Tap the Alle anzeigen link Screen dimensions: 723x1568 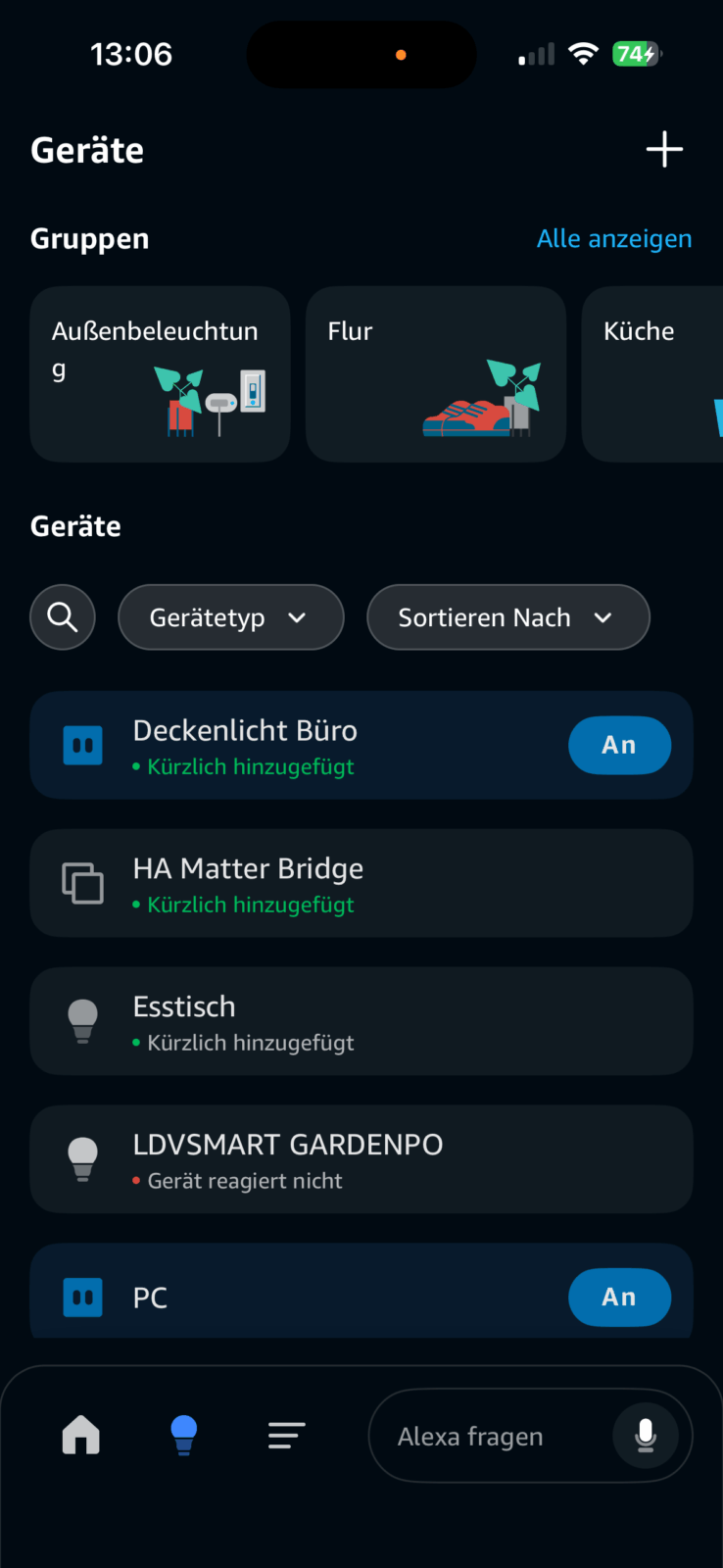tap(614, 239)
